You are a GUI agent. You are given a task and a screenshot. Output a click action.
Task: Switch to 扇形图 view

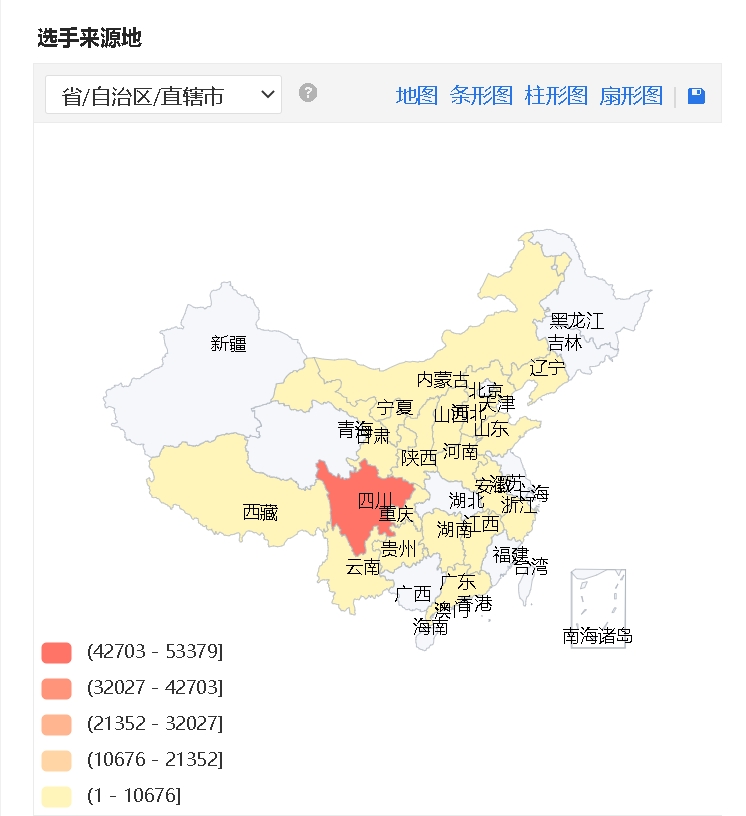631,96
